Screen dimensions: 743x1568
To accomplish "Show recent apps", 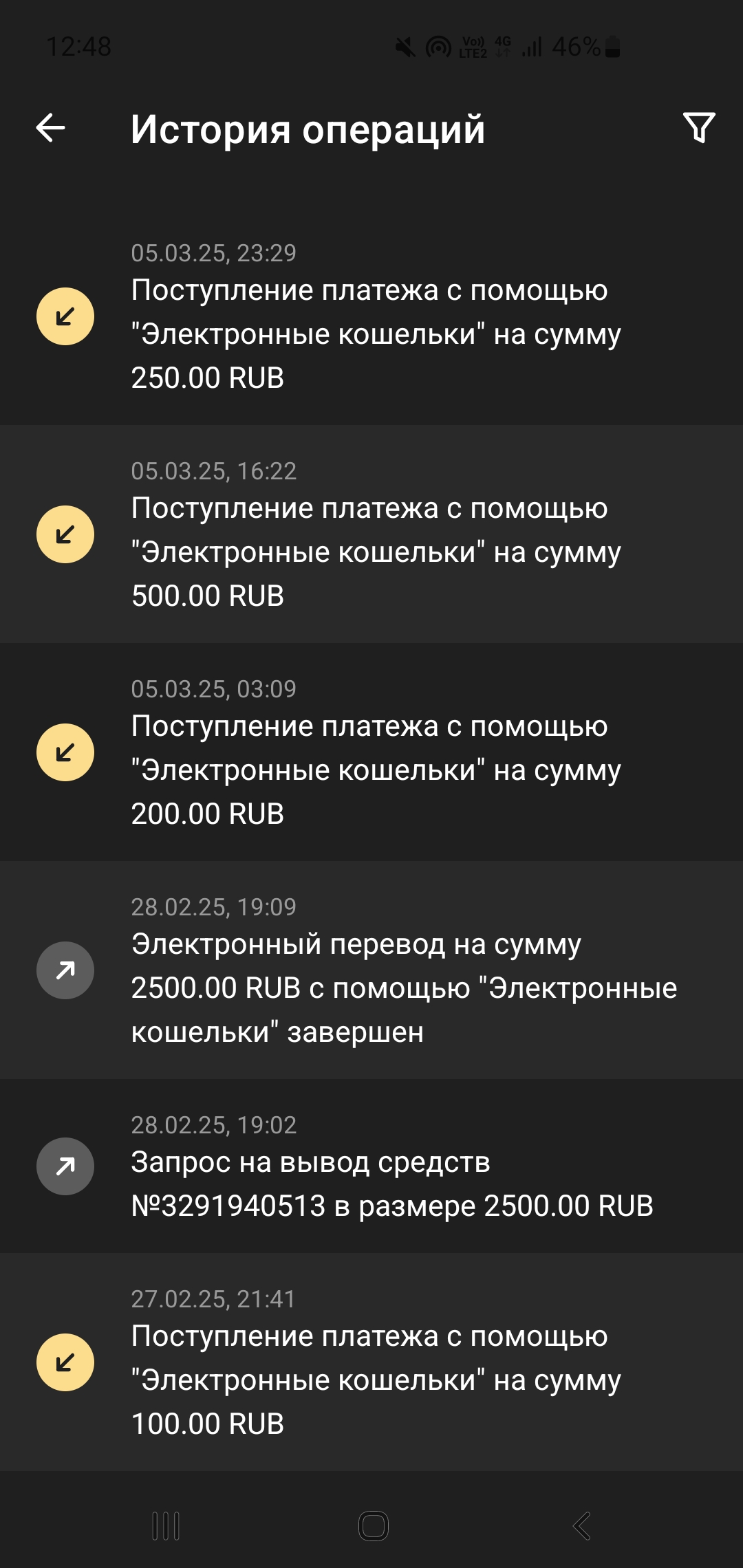I will (x=166, y=1525).
